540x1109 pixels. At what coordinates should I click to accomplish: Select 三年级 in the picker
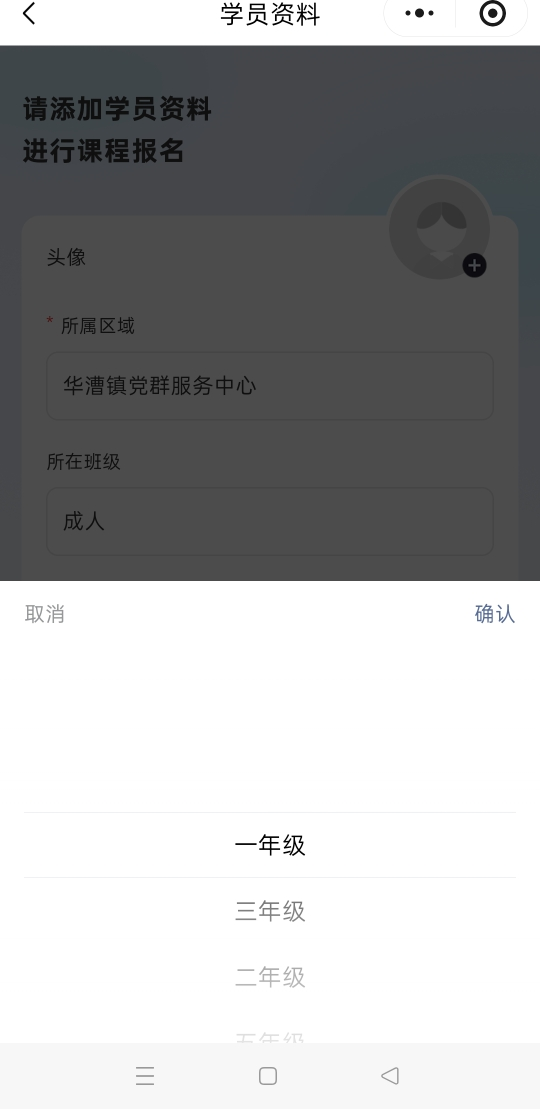[x=270, y=911]
